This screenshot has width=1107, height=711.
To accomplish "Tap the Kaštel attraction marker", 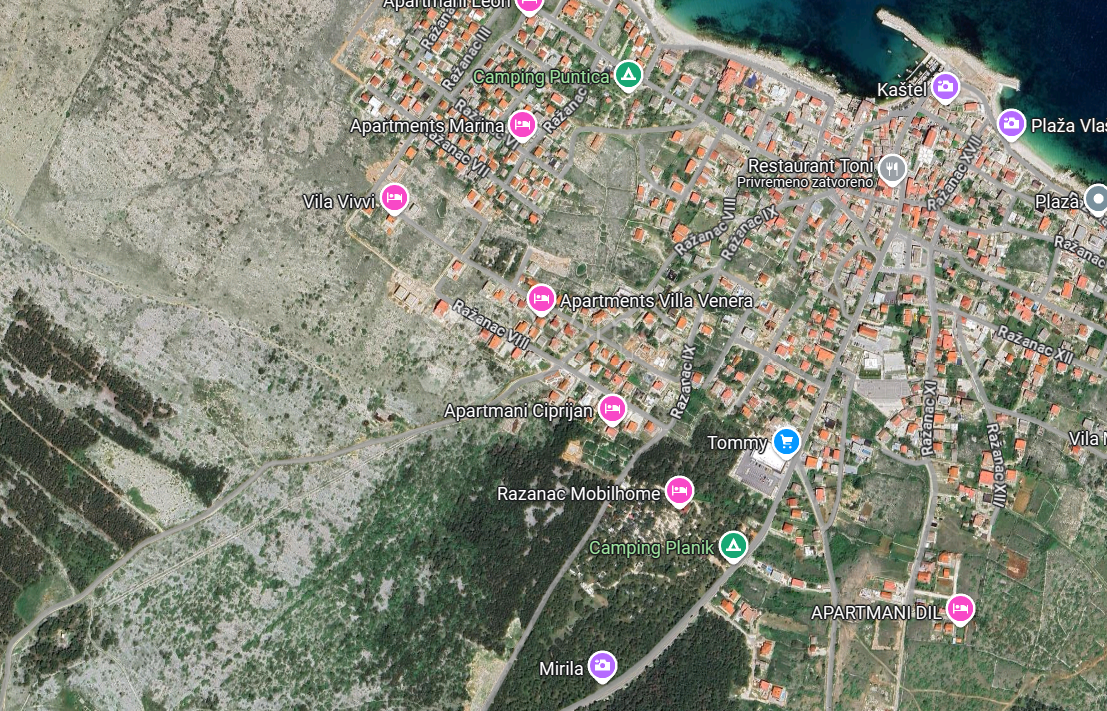I will (x=945, y=87).
